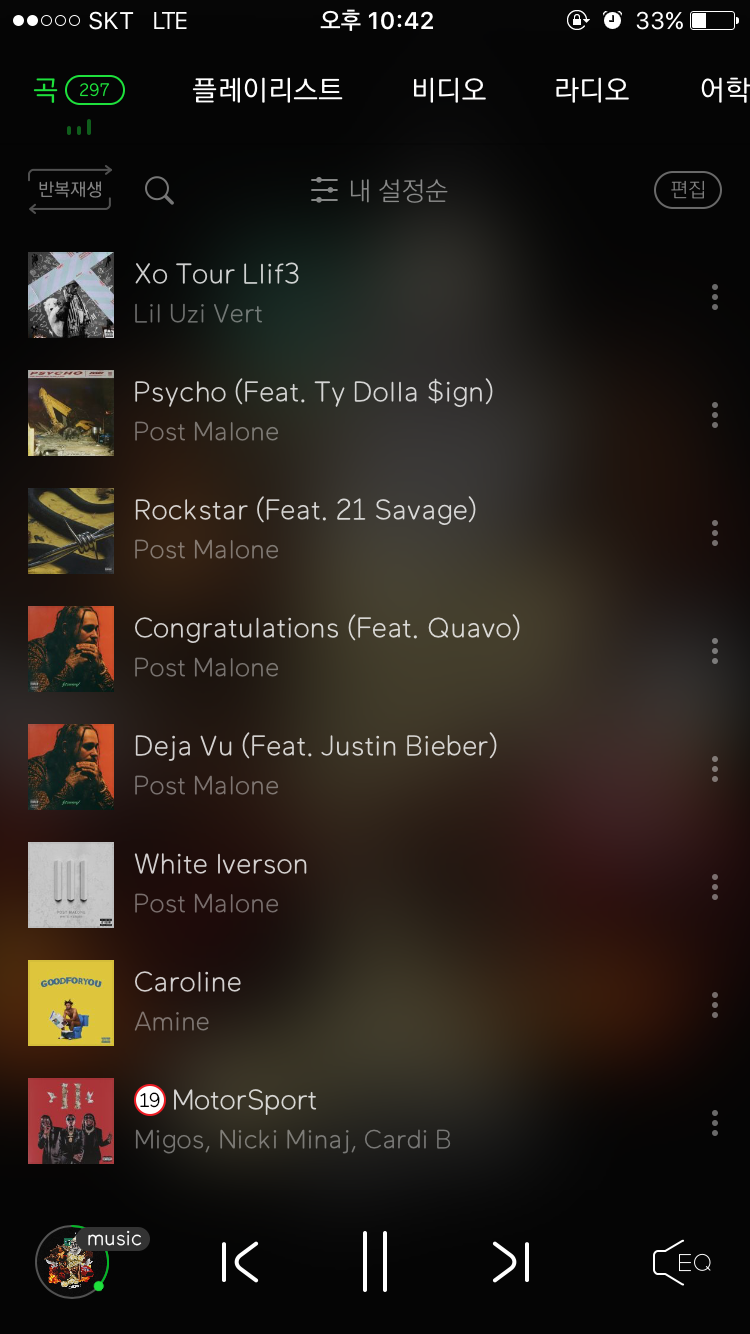Viewport: 750px width, 1334px height.
Task: Toggle the 반복재생 repeat button
Action: (70, 190)
